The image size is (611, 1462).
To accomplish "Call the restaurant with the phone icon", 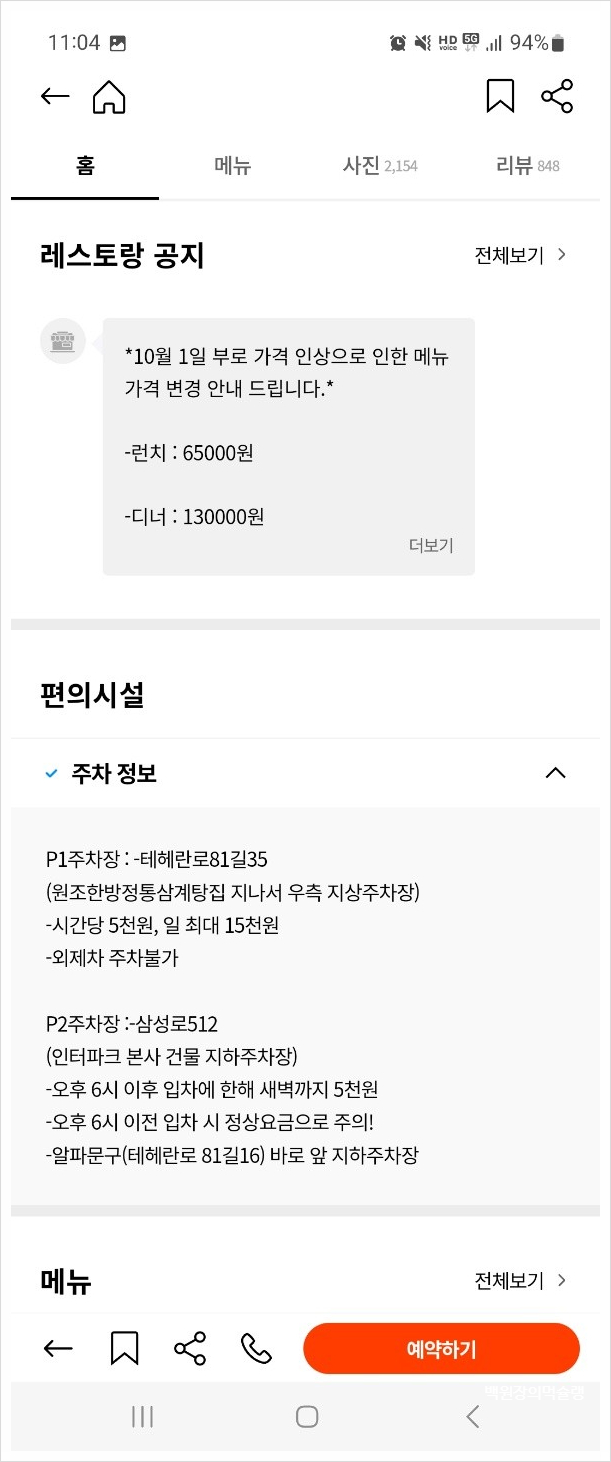I will pos(256,1349).
